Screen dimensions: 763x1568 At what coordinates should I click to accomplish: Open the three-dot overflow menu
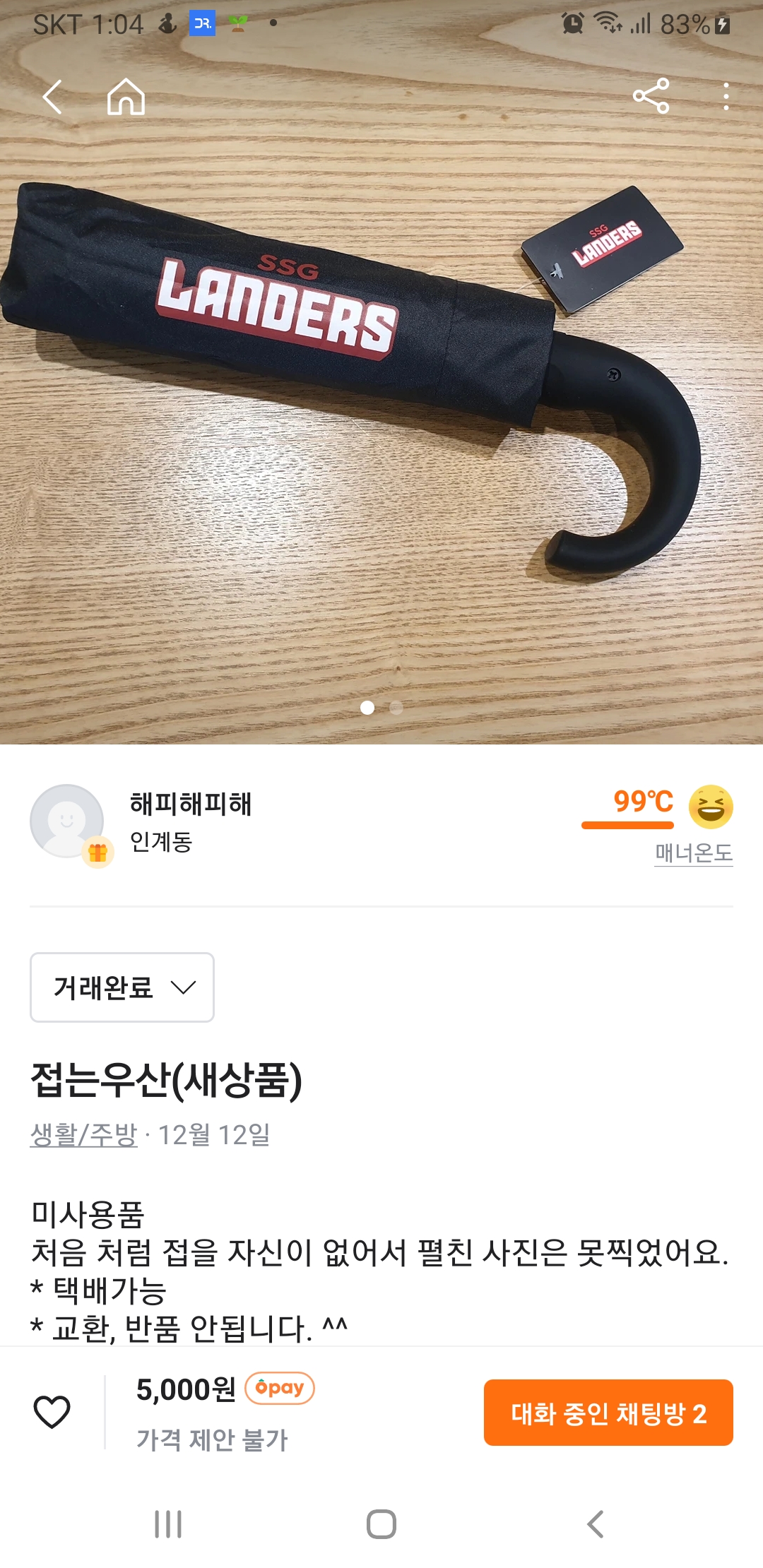[726, 96]
